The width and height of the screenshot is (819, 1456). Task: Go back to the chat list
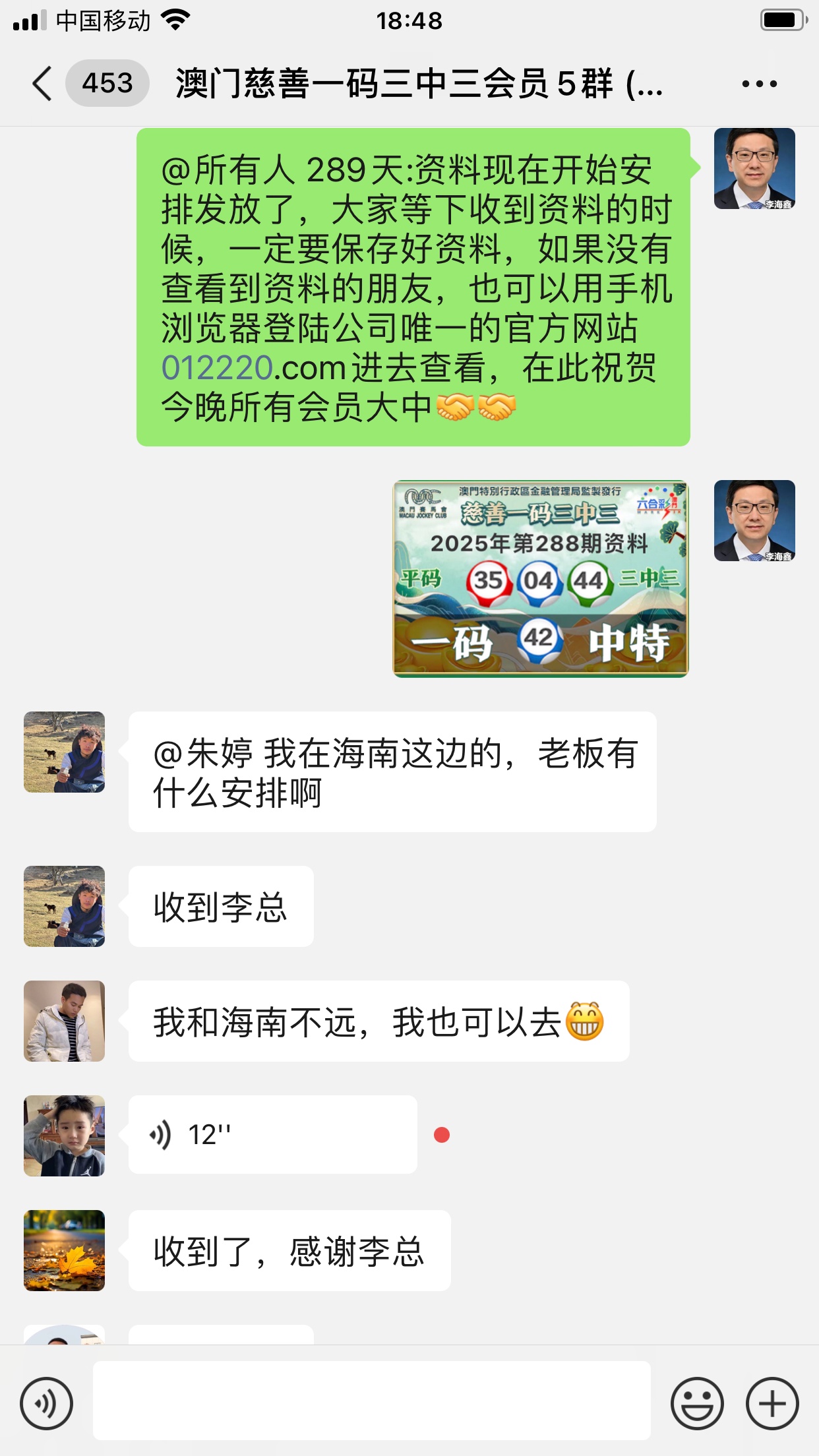(42, 84)
